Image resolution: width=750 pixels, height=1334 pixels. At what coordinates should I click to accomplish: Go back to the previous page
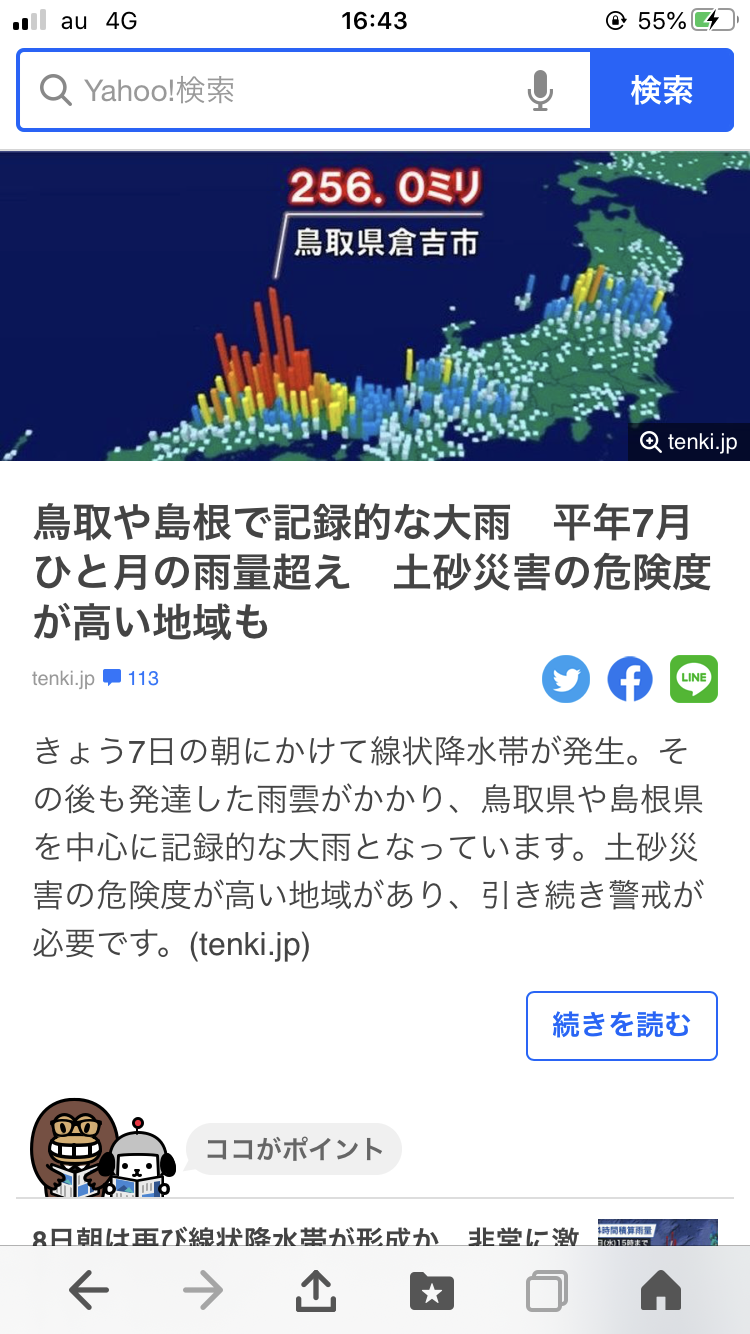point(89,1291)
